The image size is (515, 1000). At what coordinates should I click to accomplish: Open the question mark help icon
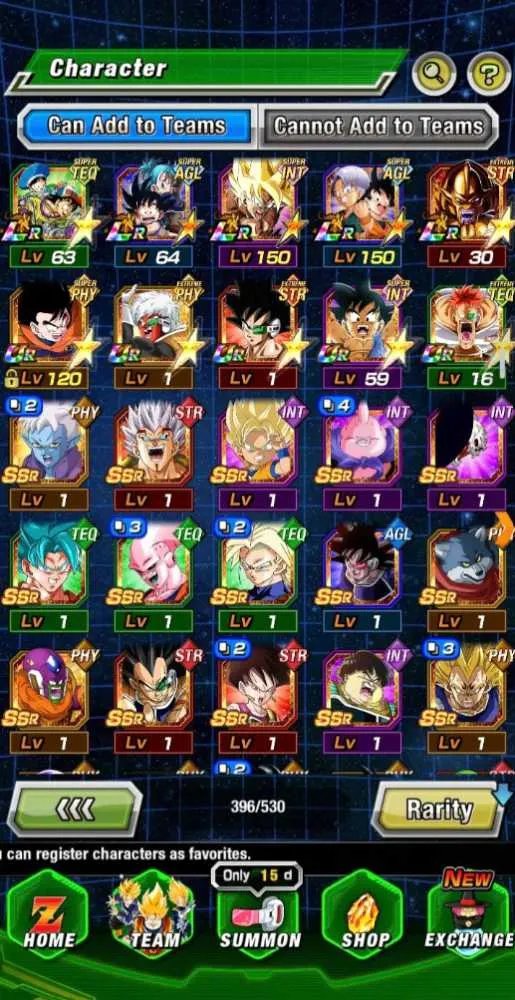(x=489, y=74)
